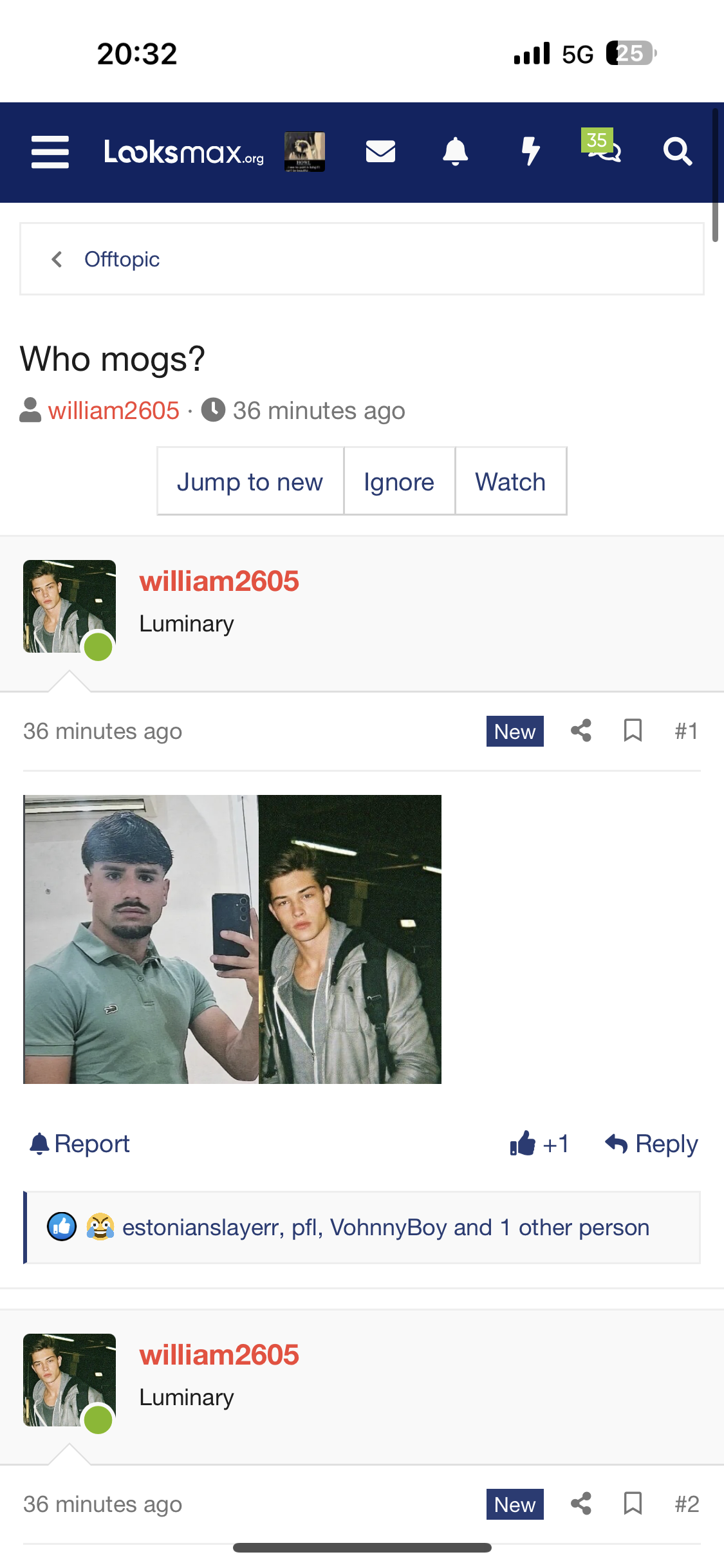Open chat with 35 unread badge
This screenshot has width=724, height=1568.
(602, 148)
